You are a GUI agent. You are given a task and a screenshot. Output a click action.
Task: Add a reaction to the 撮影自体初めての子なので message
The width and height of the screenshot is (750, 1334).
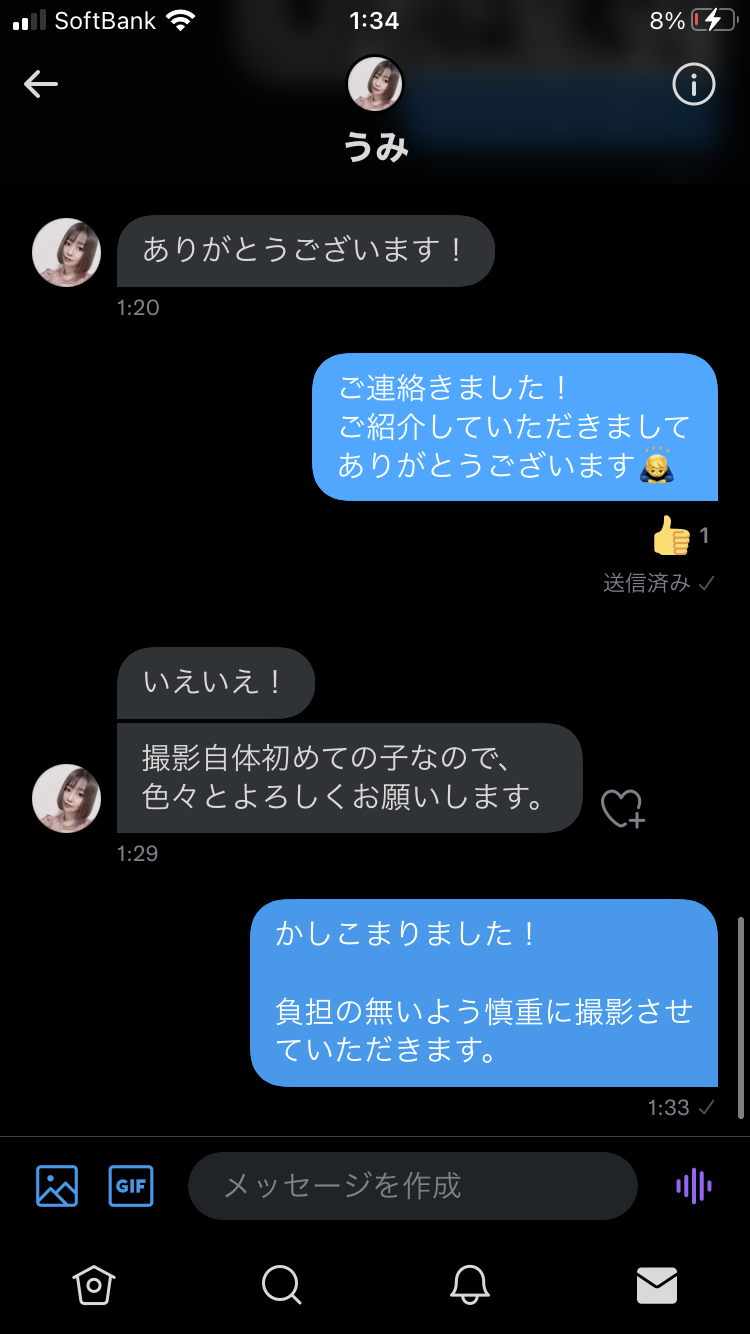pyautogui.click(x=622, y=808)
